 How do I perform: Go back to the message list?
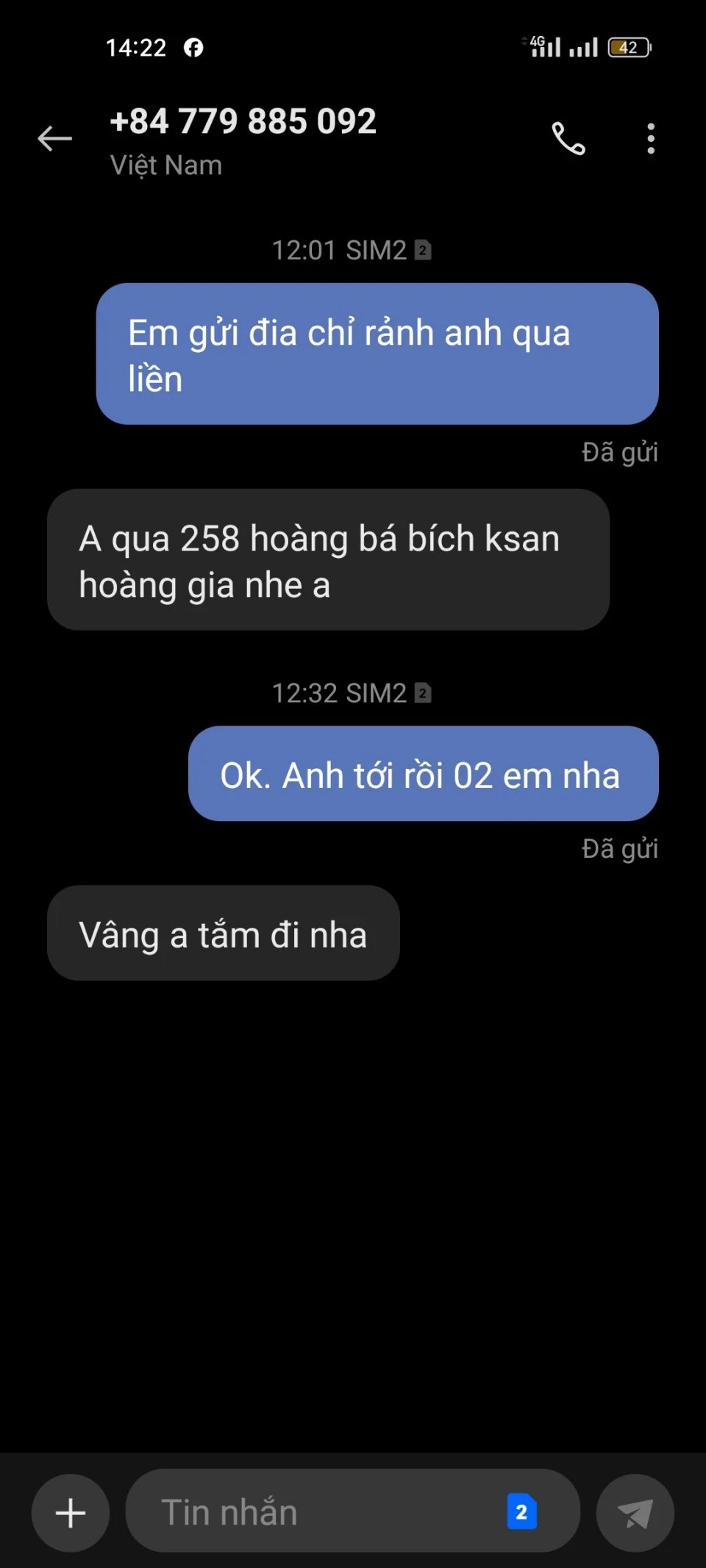(55, 138)
